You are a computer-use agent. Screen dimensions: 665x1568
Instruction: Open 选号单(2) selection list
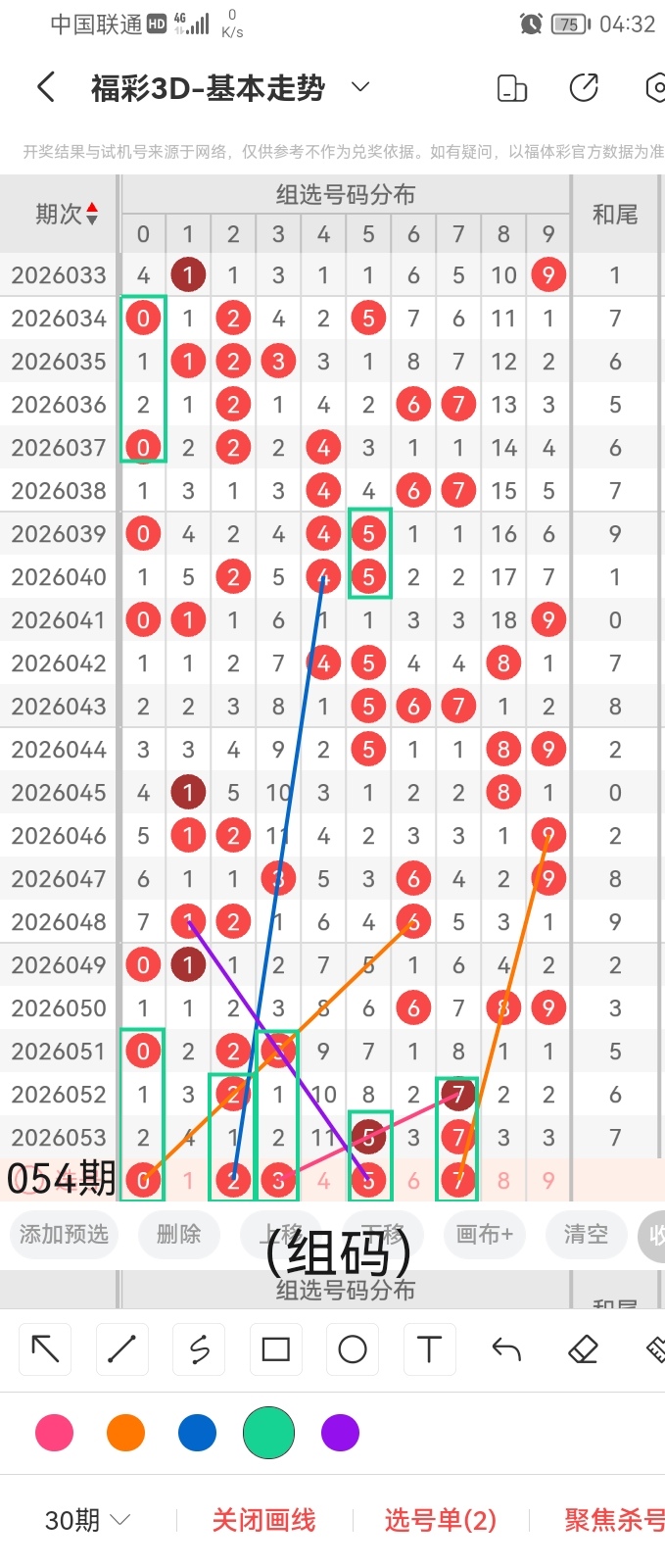point(440,1520)
